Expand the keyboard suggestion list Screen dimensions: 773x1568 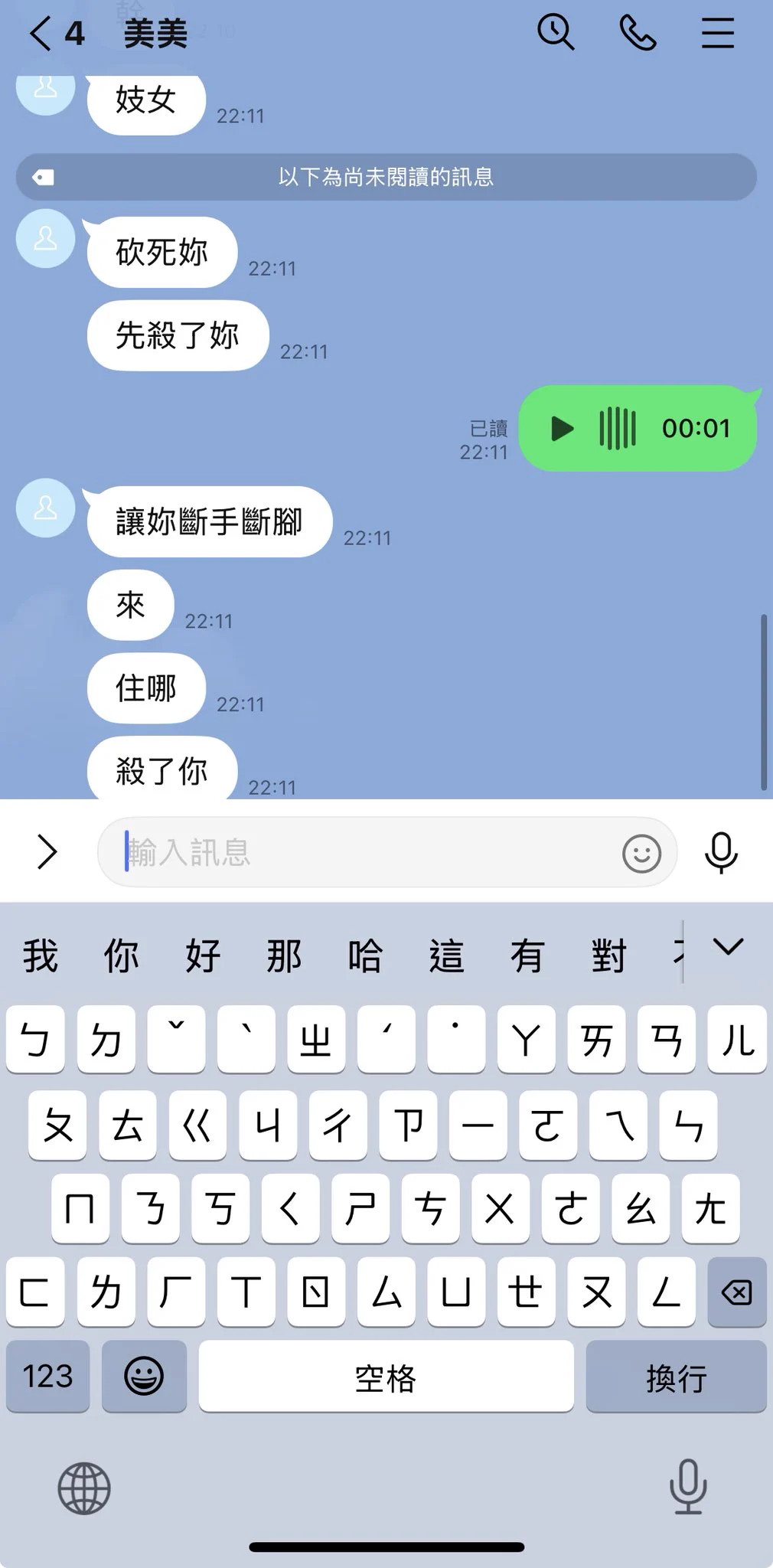tap(728, 948)
